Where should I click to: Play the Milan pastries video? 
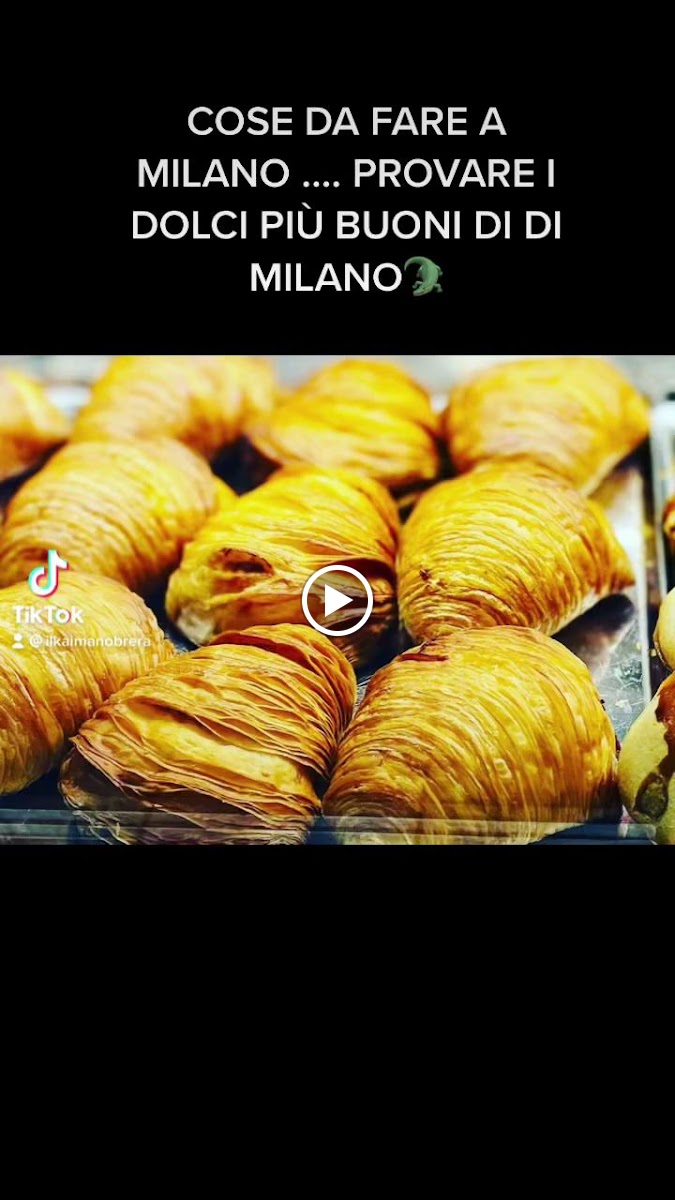(x=337, y=600)
